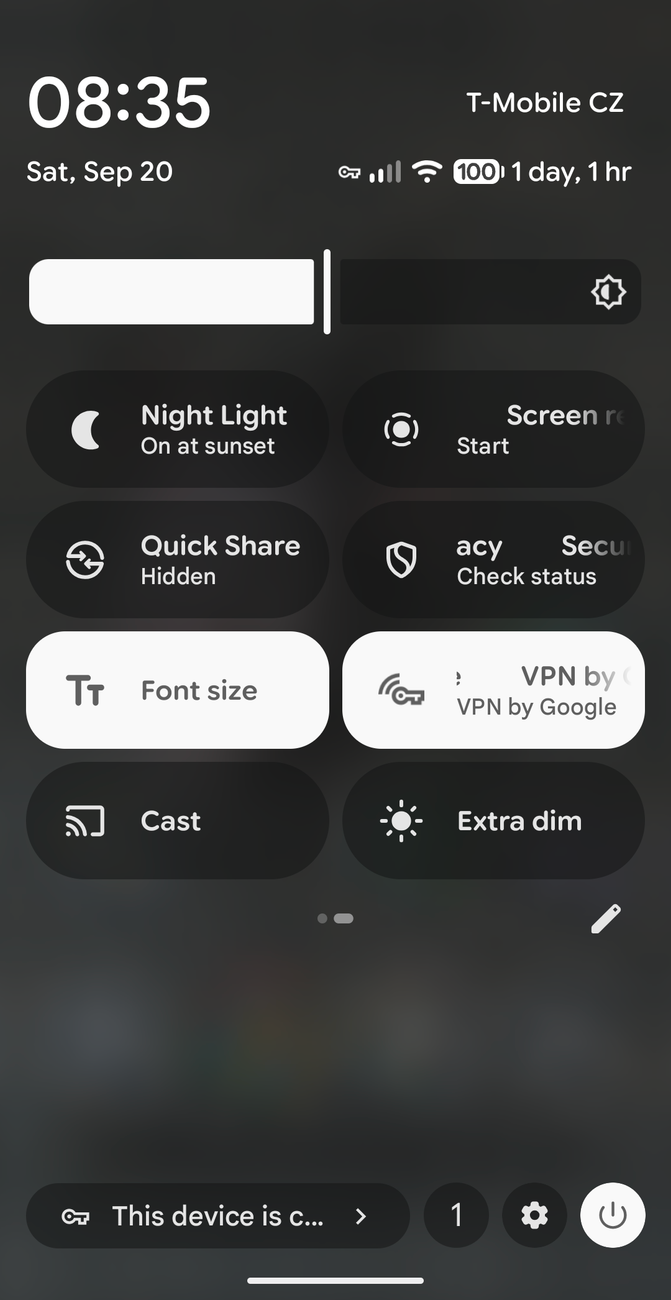Toggle the Night Light tile
The width and height of the screenshot is (671, 1300).
(177, 429)
